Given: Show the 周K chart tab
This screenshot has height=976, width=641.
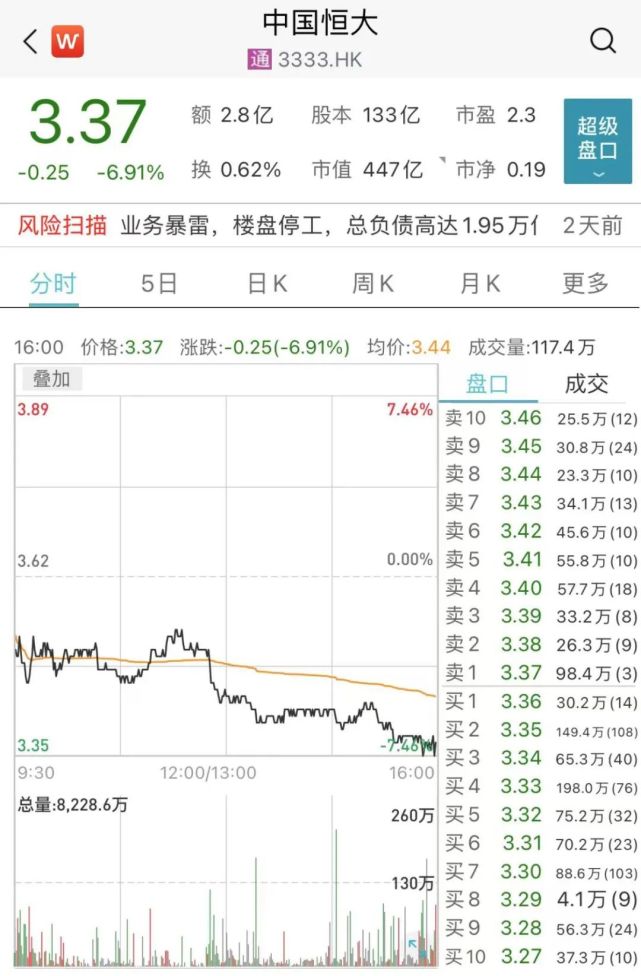Looking at the screenshot, I should pyautogui.click(x=374, y=283).
